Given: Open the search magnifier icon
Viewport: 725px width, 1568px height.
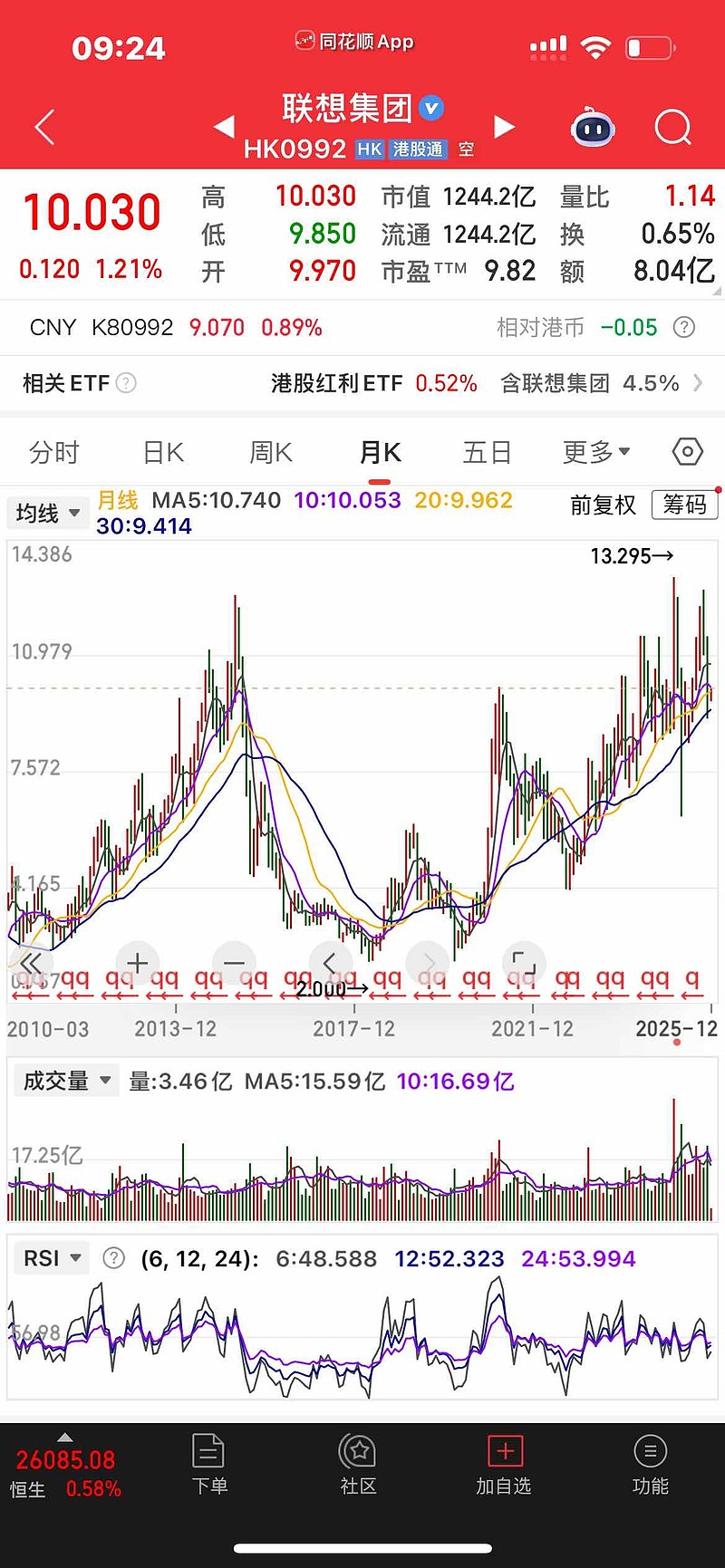Looking at the screenshot, I should point(672,127).
